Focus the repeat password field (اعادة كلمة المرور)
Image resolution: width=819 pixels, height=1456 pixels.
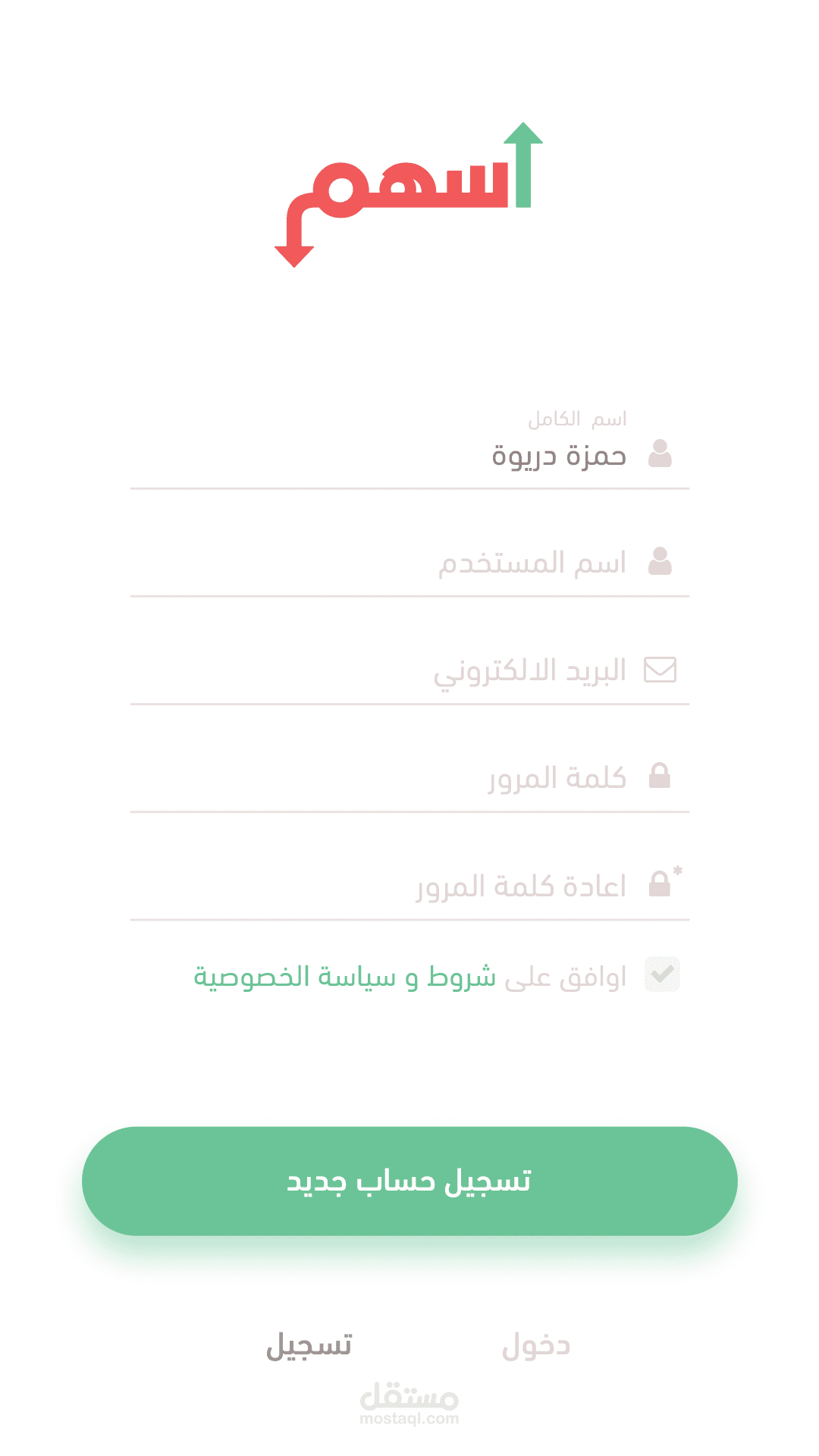409,886
